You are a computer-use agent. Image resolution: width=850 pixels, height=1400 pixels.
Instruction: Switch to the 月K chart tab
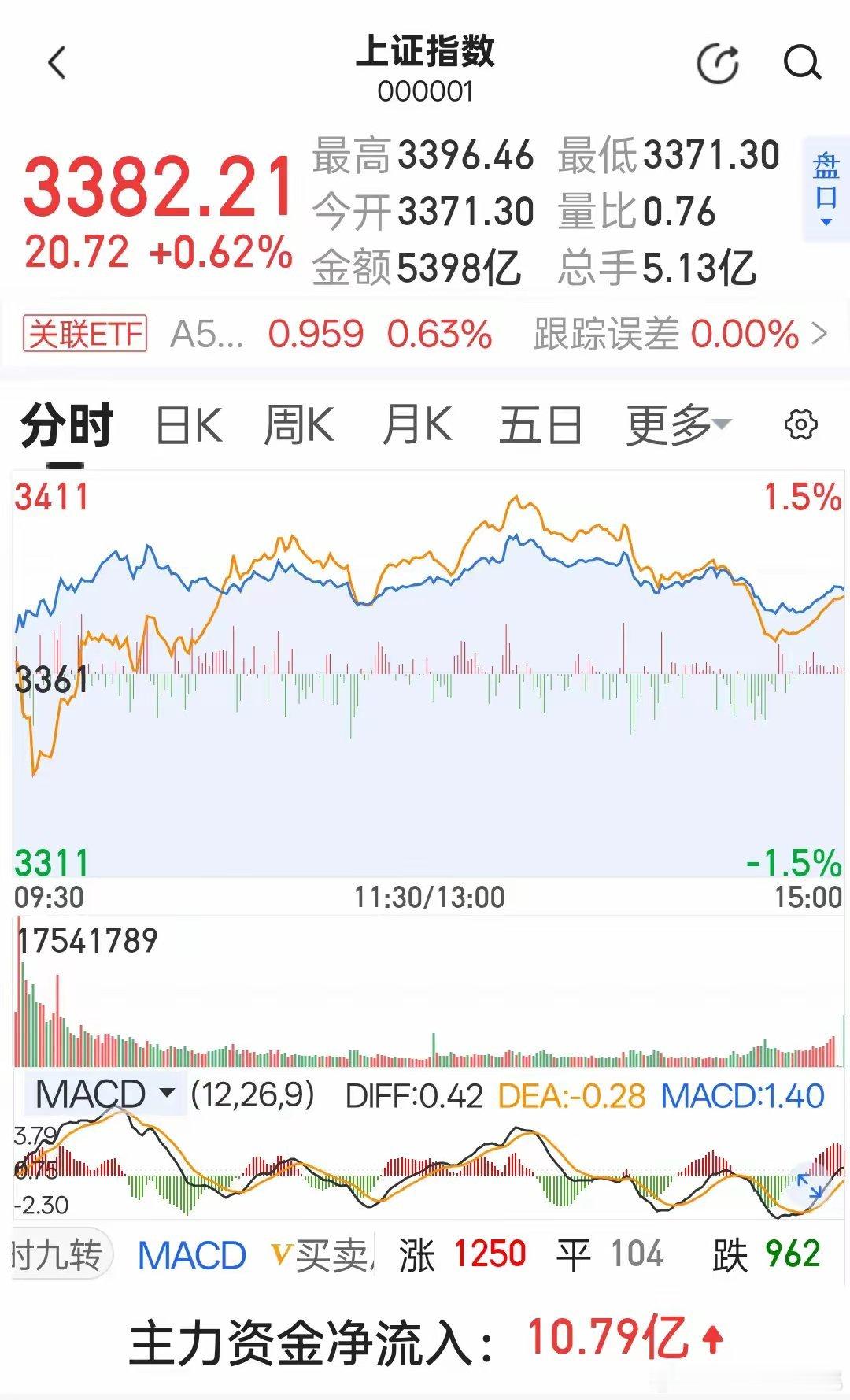click(x=417, y=426)
